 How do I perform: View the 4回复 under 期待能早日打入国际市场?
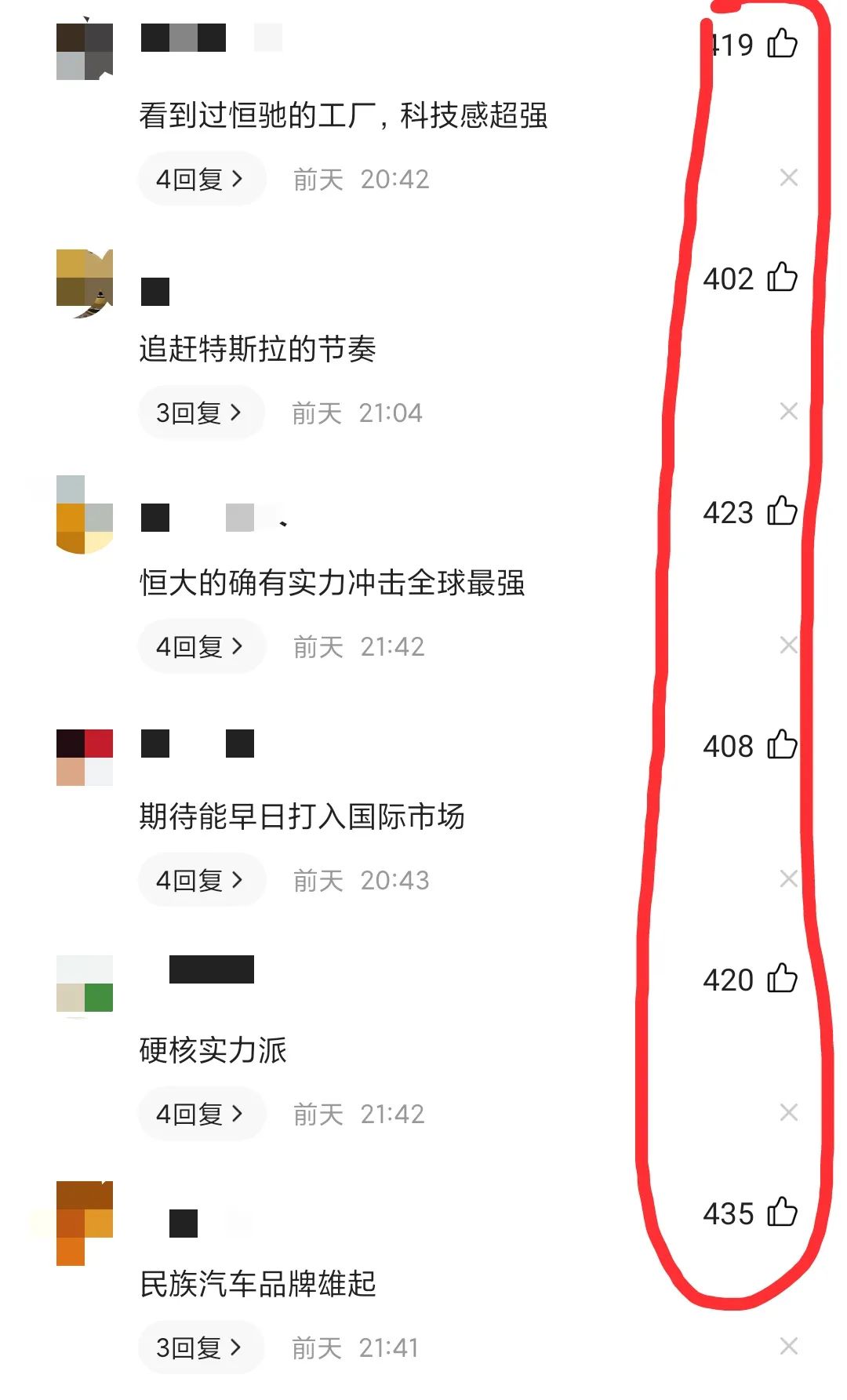point(201,881)
